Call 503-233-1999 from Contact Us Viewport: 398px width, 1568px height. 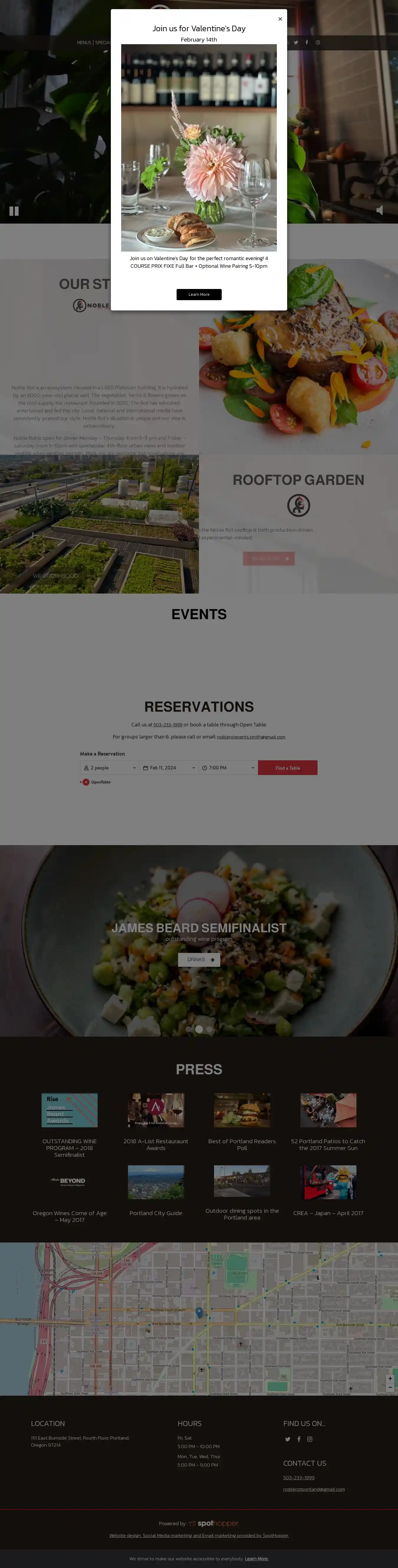coord(299,1477)
